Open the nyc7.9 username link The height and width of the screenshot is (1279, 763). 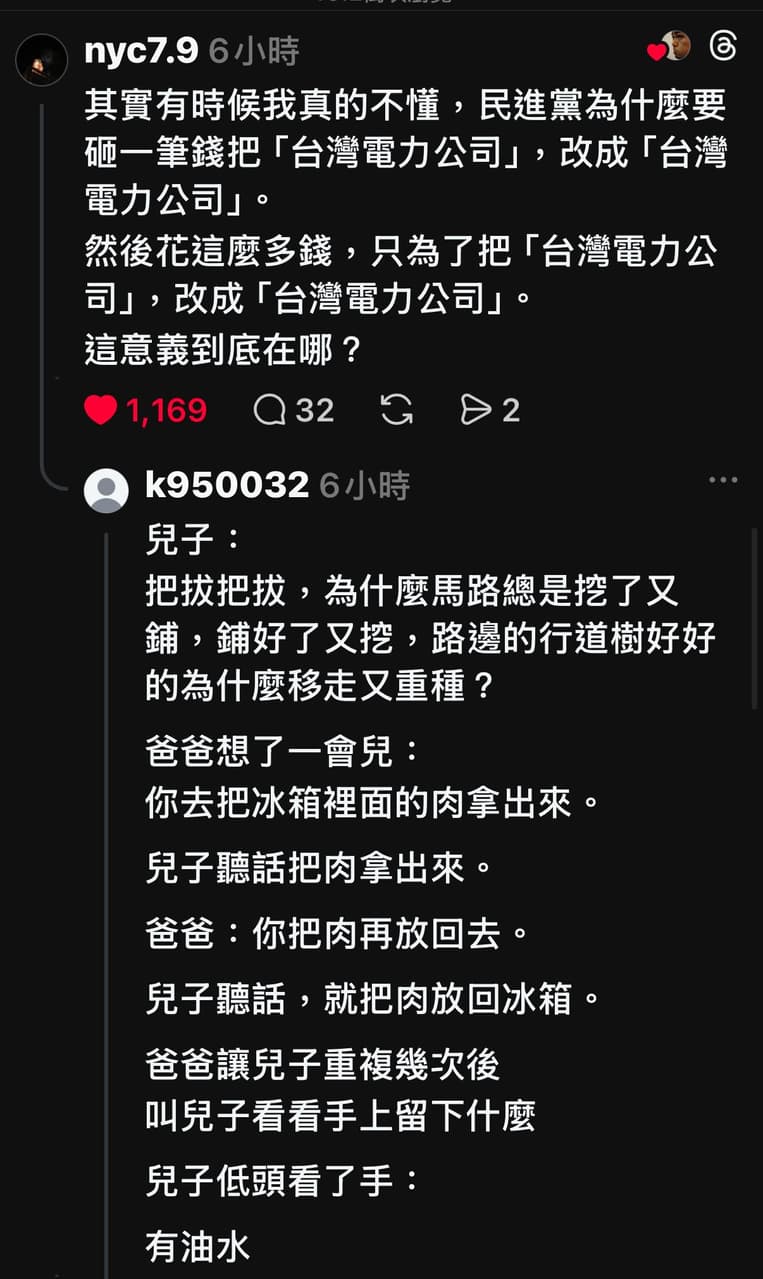pos(141,51)
